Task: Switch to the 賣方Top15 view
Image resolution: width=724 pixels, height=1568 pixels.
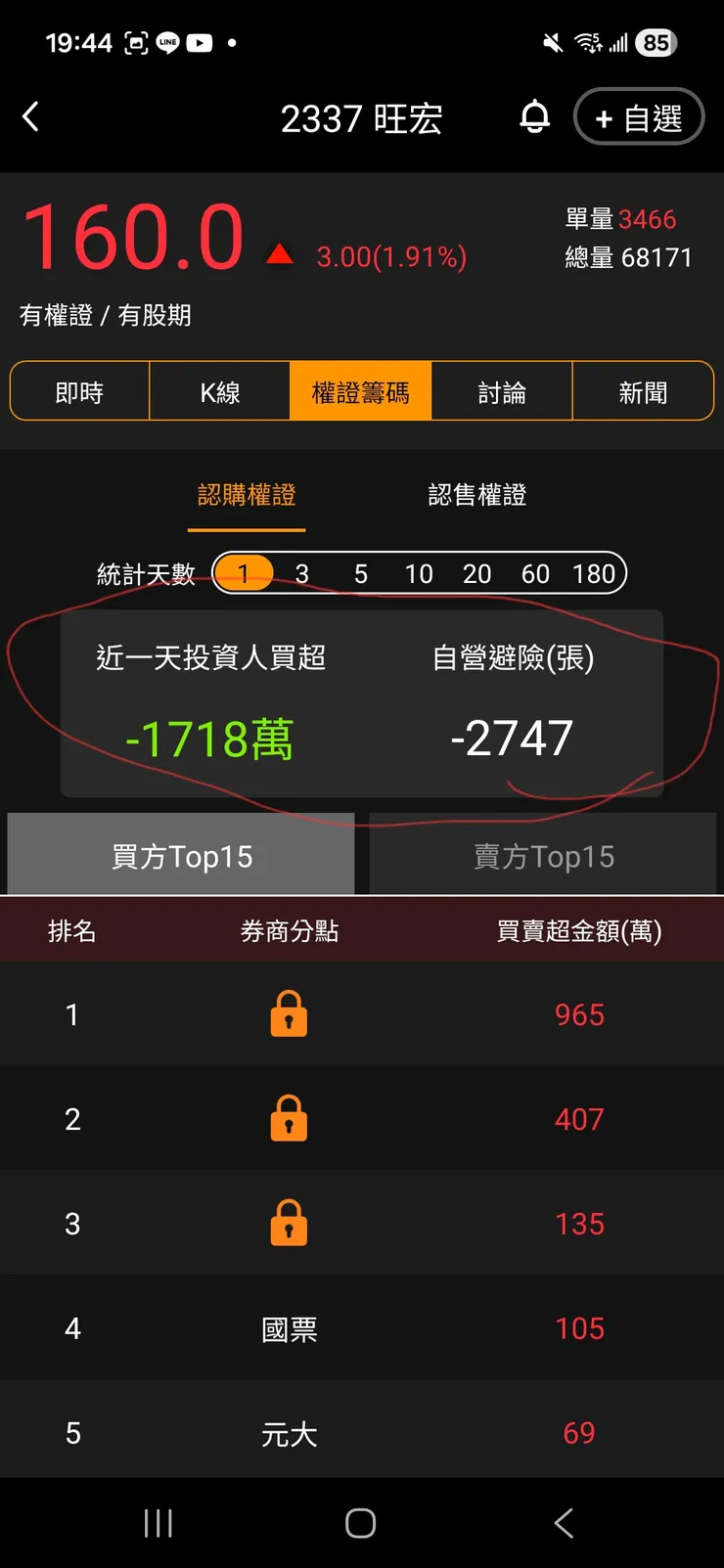Action: (x=543, y=854)
